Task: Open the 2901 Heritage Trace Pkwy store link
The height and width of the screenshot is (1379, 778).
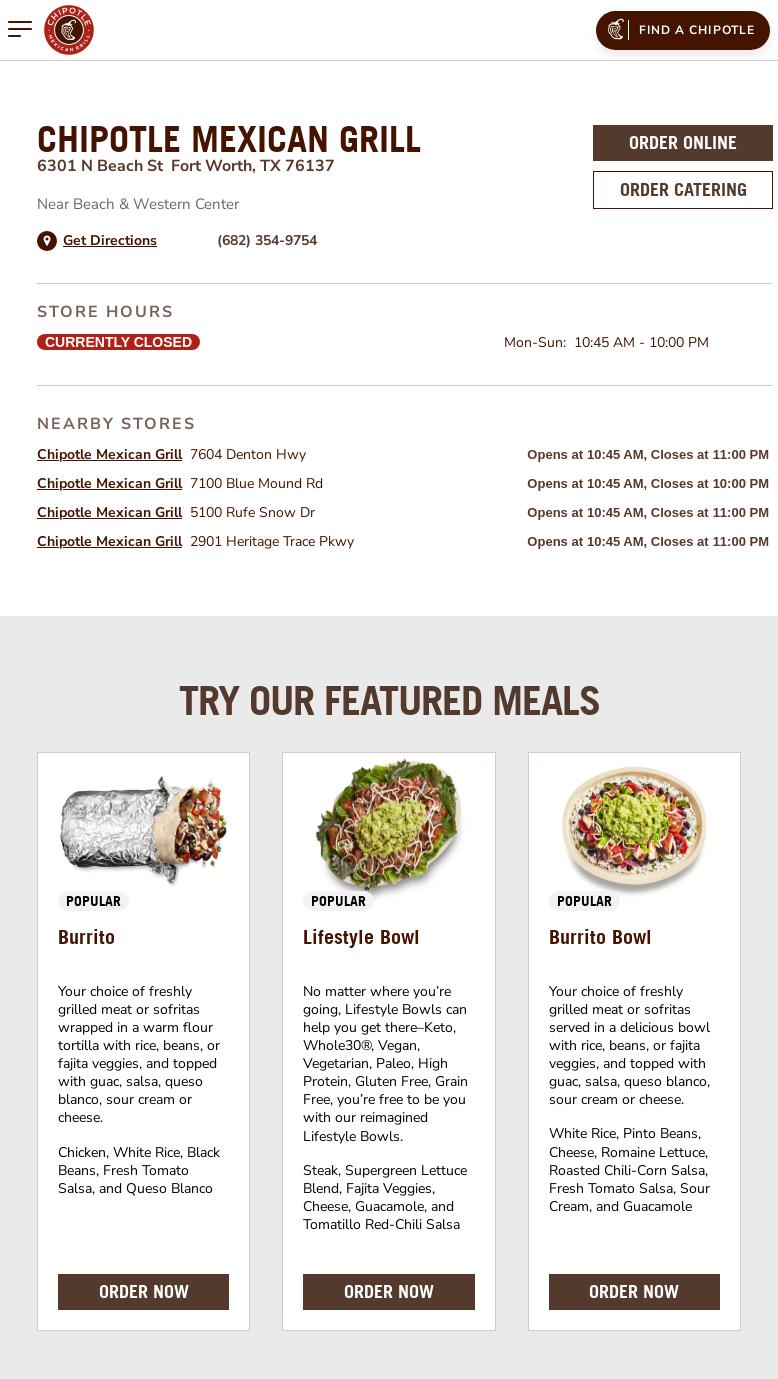Action: (x=110, y=541)
